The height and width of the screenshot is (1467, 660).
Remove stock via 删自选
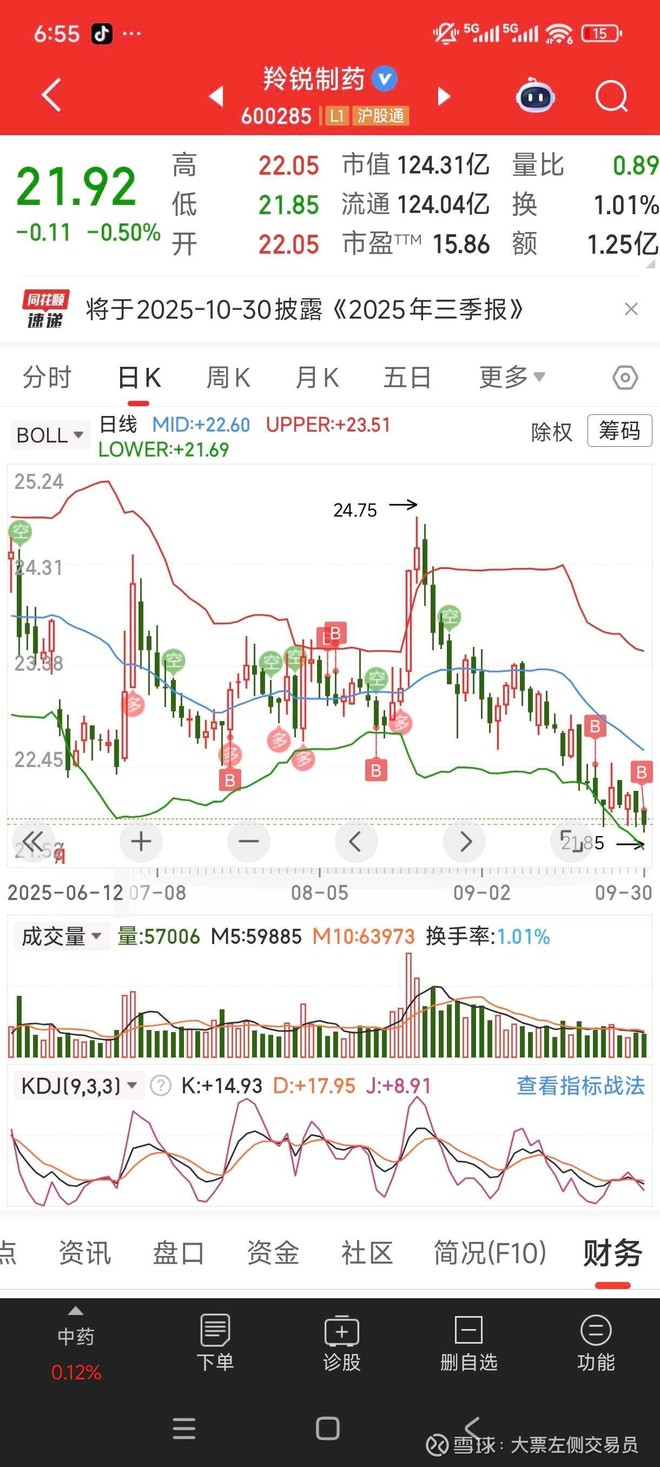468,1342
